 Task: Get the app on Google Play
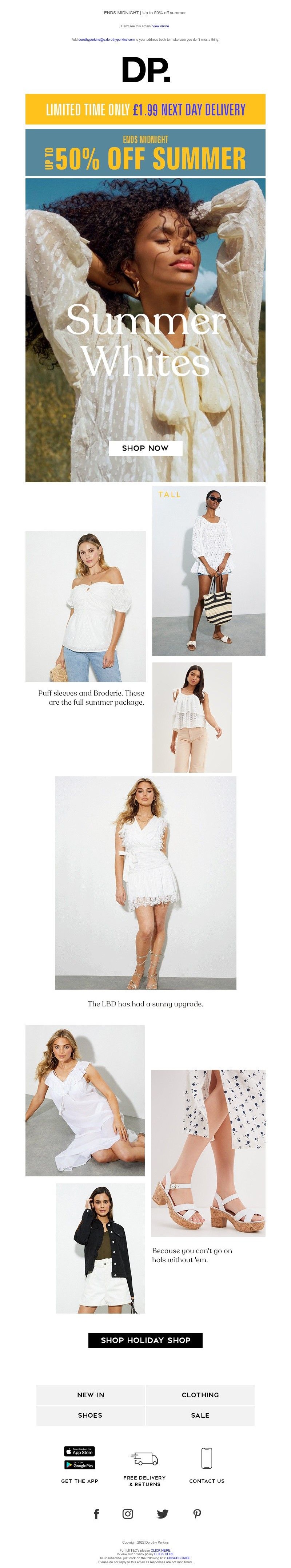pyautogui.click(x=80, y=1465)
